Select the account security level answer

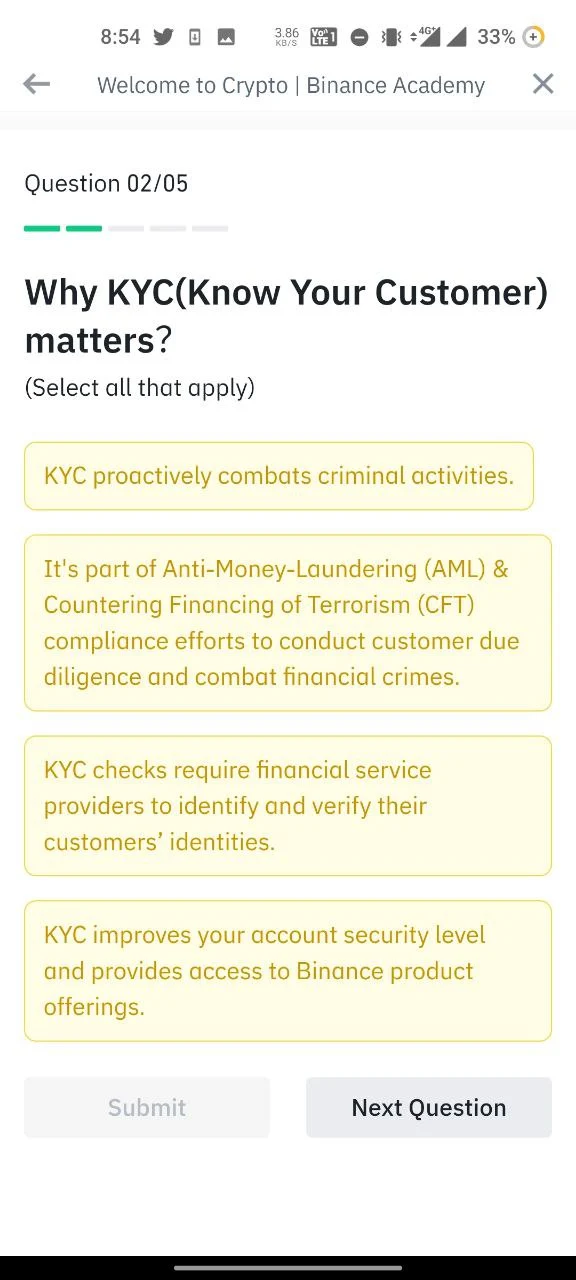point(288,971)
